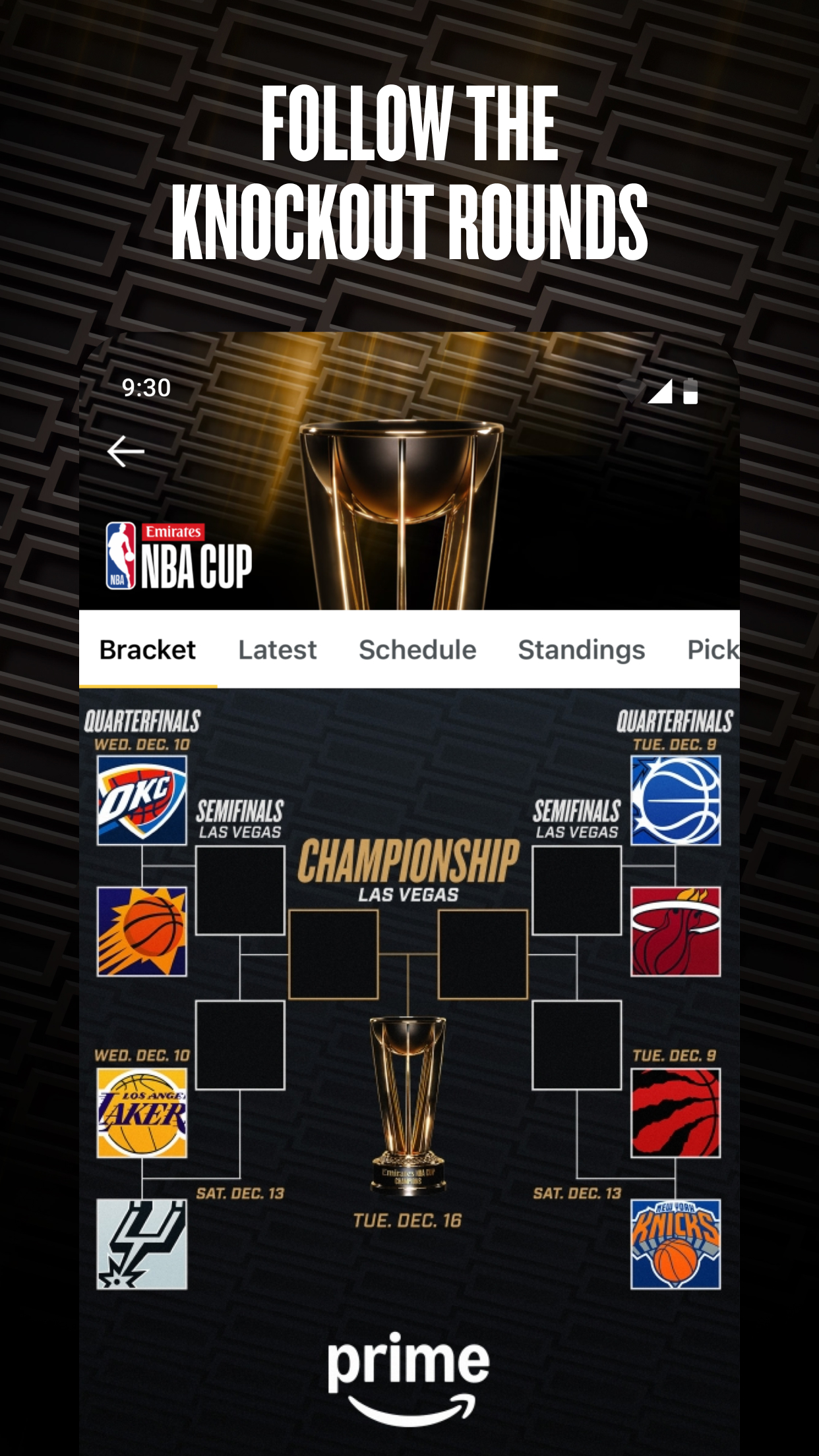Switch to the Latest tab
819x1456 pixels.
click(276, 650)
